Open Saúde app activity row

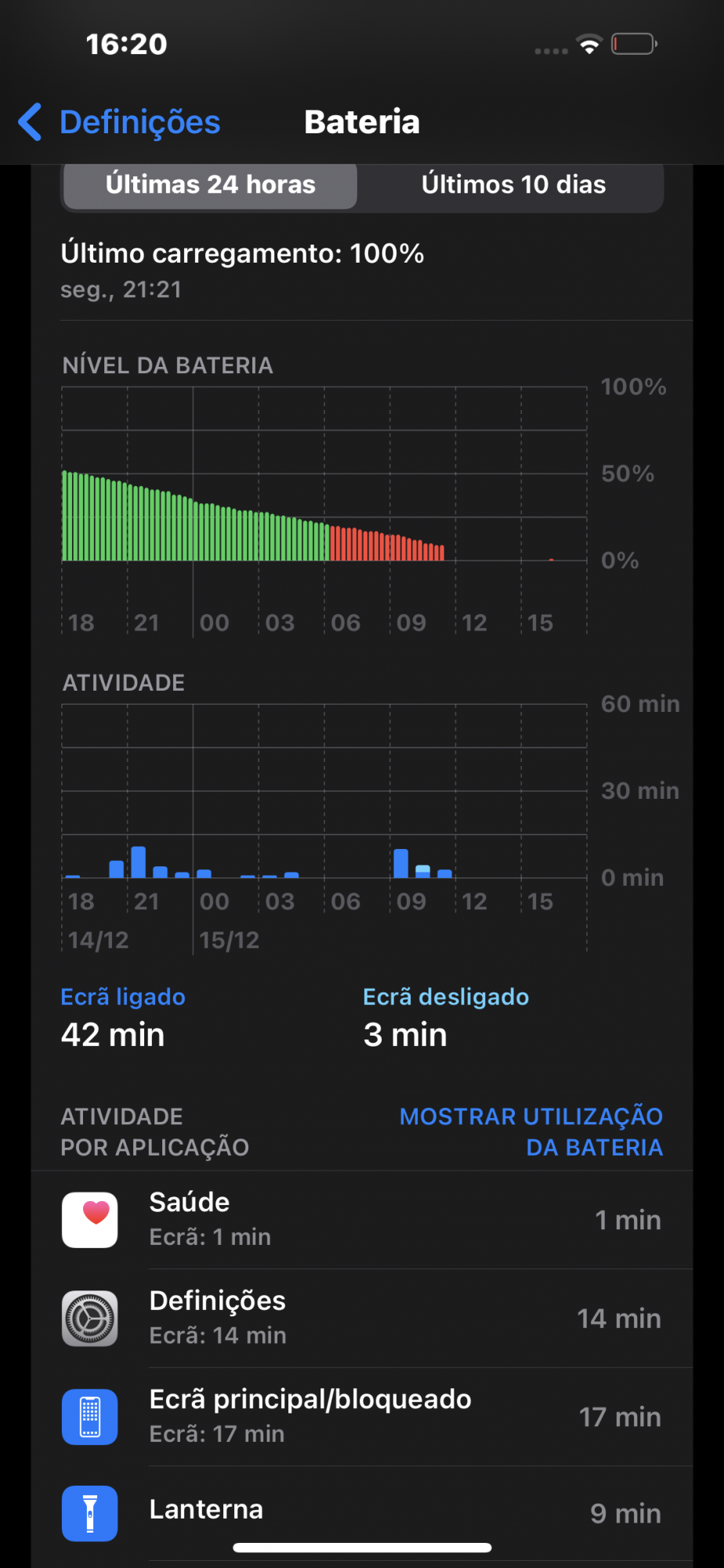(x=361, y=1220)
